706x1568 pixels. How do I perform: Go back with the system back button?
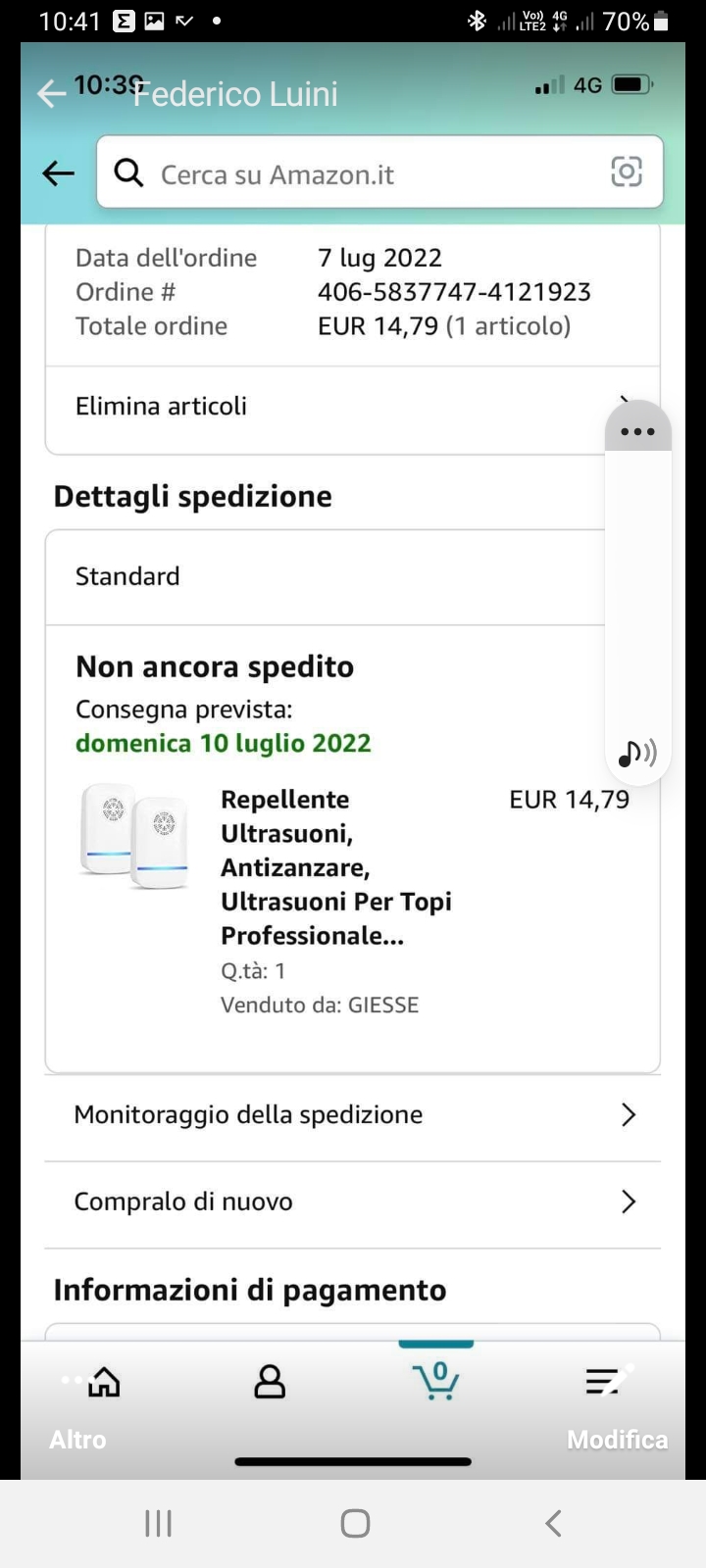pos(553,1523)
